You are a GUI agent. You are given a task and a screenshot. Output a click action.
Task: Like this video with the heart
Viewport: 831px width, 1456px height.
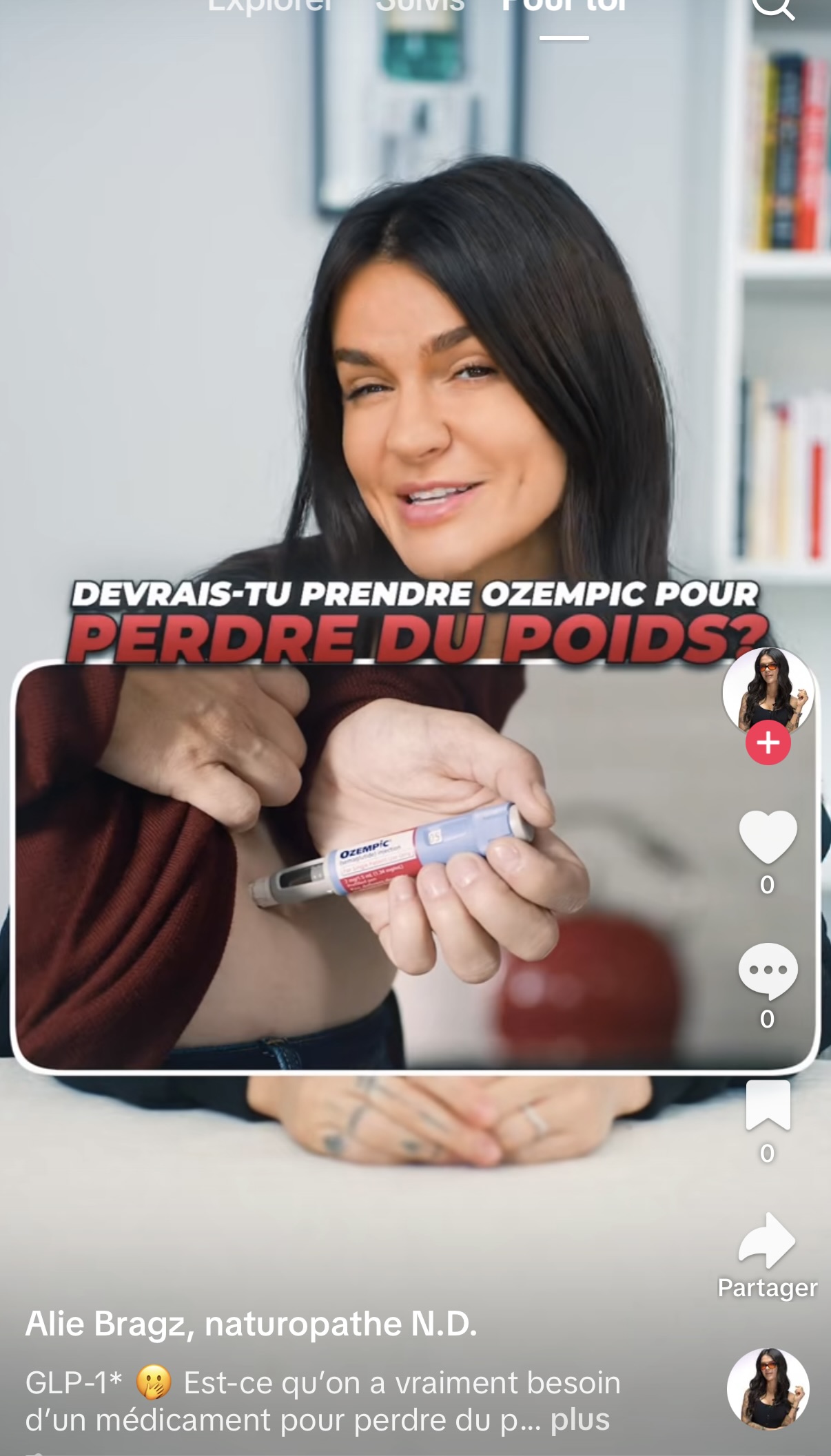pyautogui.click(x=768, y=835)
